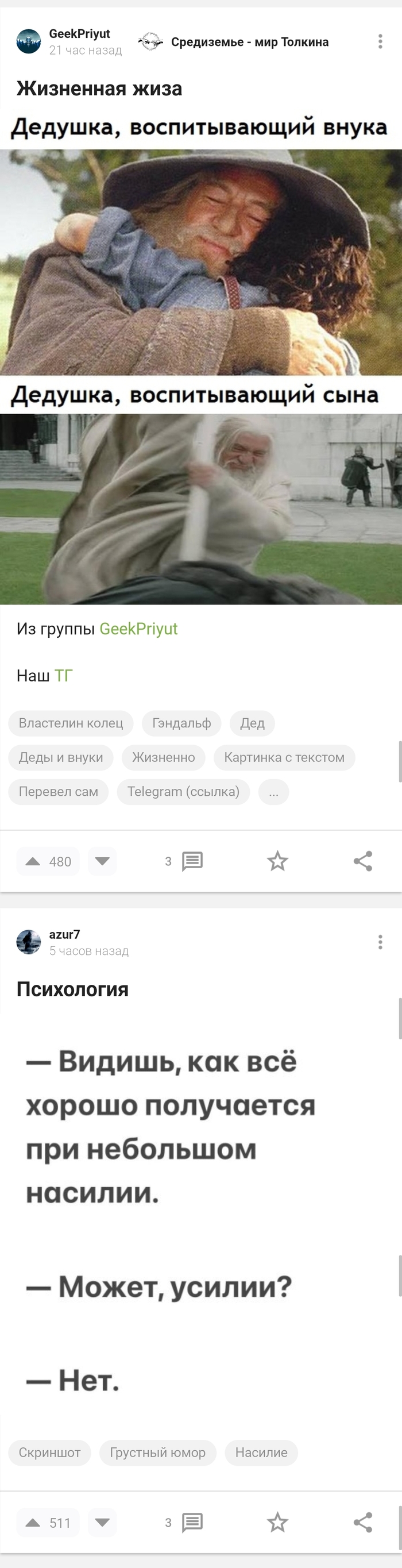Open the Средиземье - мир Толкина community
The height and width of the screenshot is (1568, 402).
point(249,42)
